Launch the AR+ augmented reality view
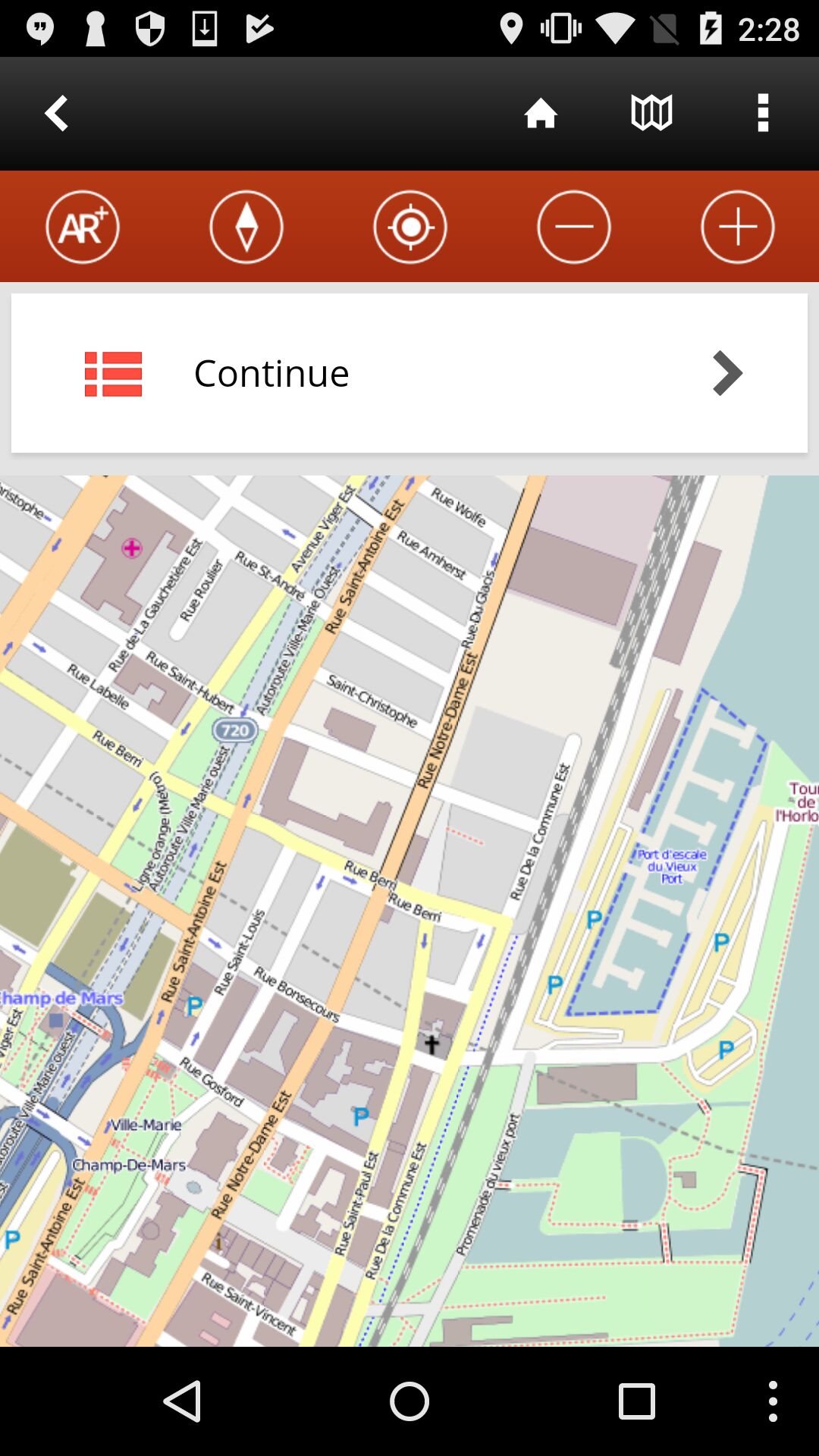819x1456 pixels. point(83,227)
